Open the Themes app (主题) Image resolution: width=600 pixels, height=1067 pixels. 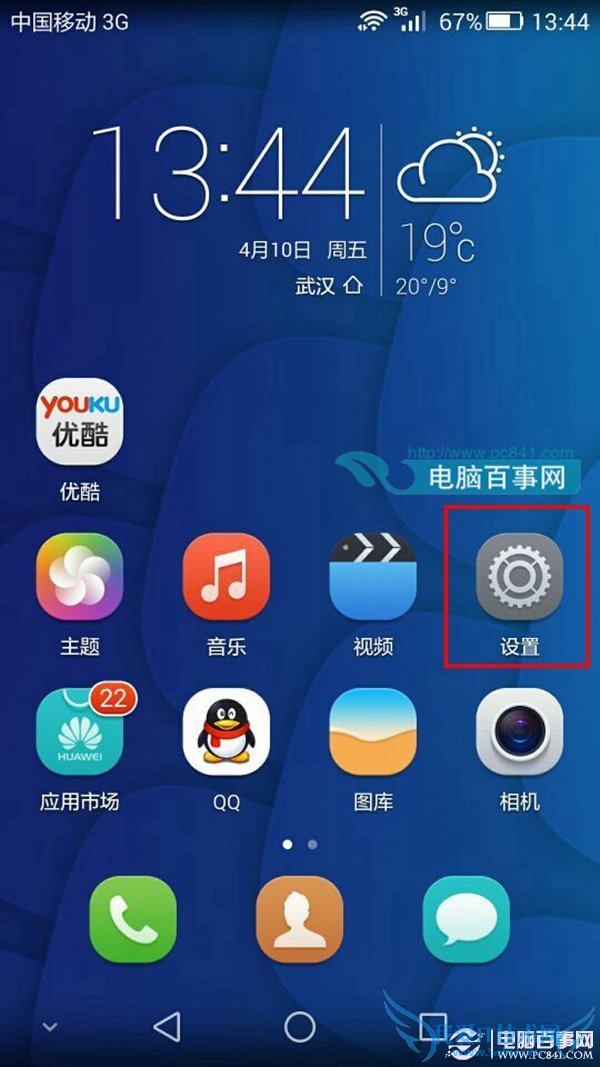(79, 577)
